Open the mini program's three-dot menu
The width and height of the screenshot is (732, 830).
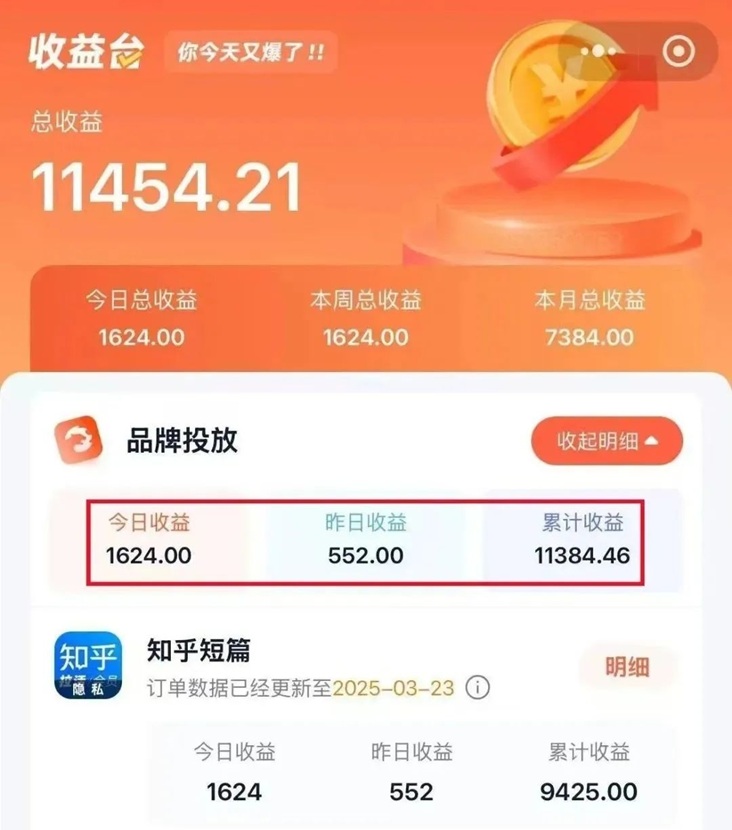(x=599, y=50)
